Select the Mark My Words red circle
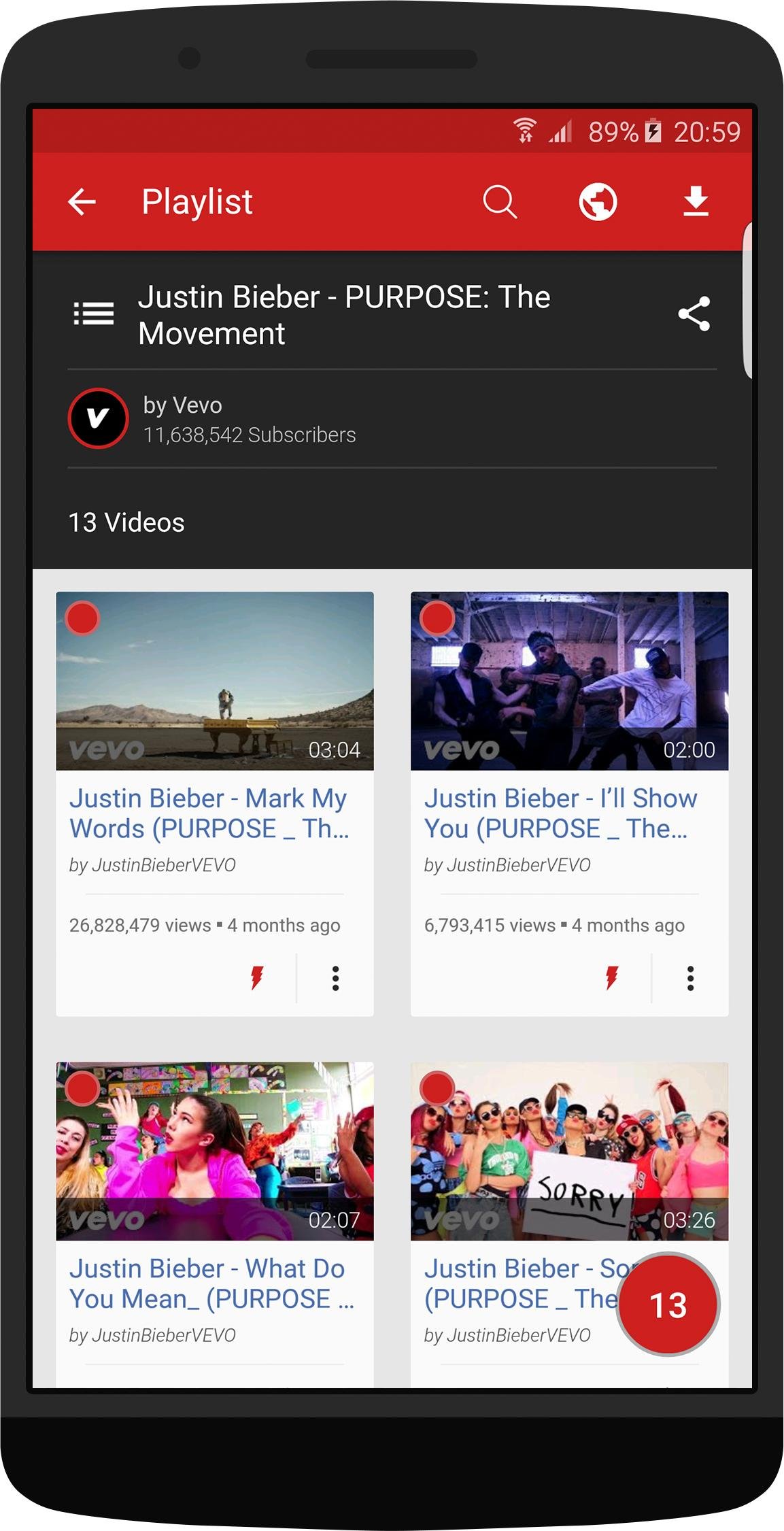 (x=82, y=618)
